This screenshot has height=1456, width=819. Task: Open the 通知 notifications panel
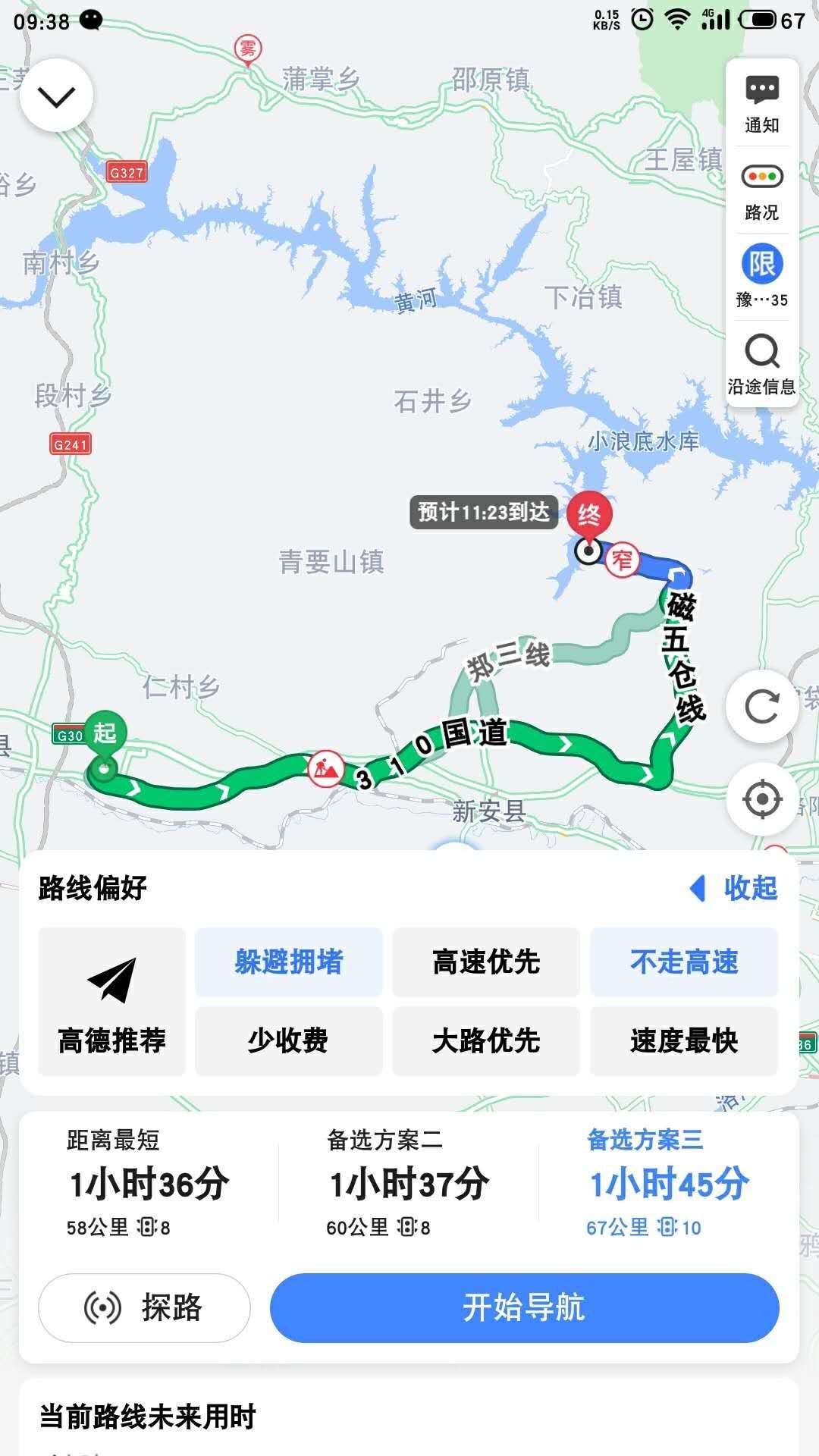point(761,103)
